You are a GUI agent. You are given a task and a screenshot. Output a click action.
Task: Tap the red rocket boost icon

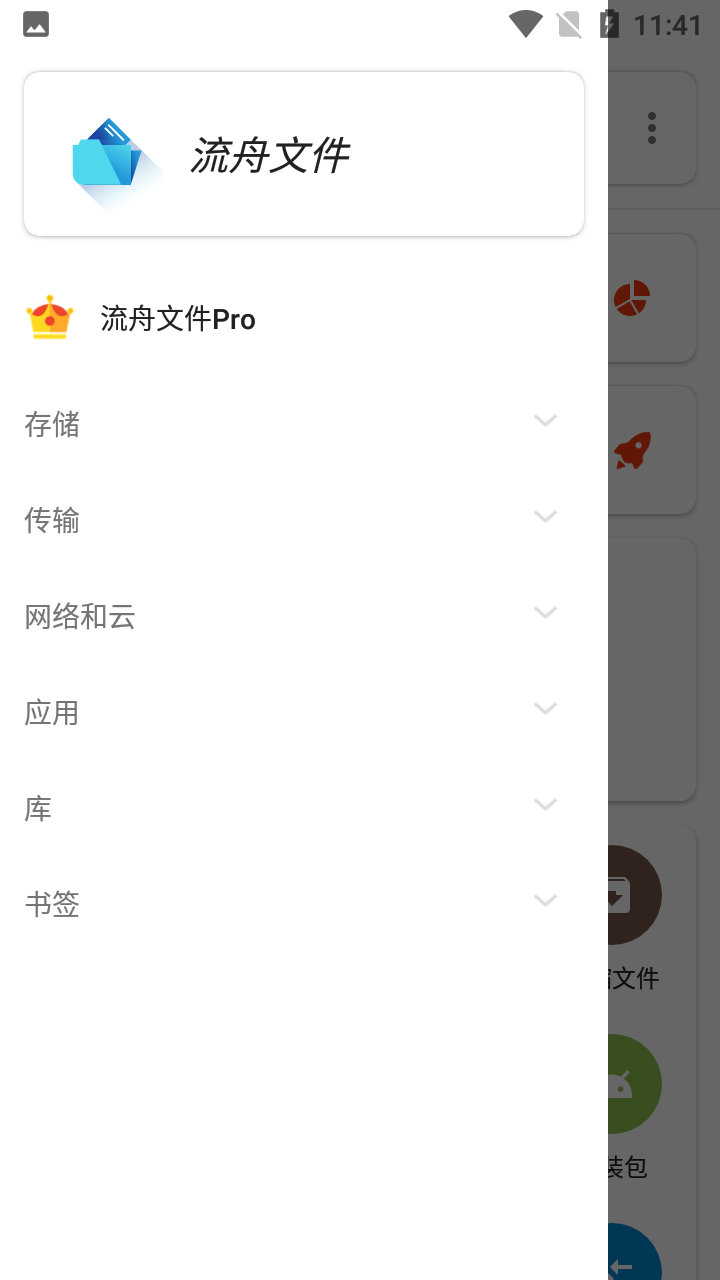pos(633,449)
